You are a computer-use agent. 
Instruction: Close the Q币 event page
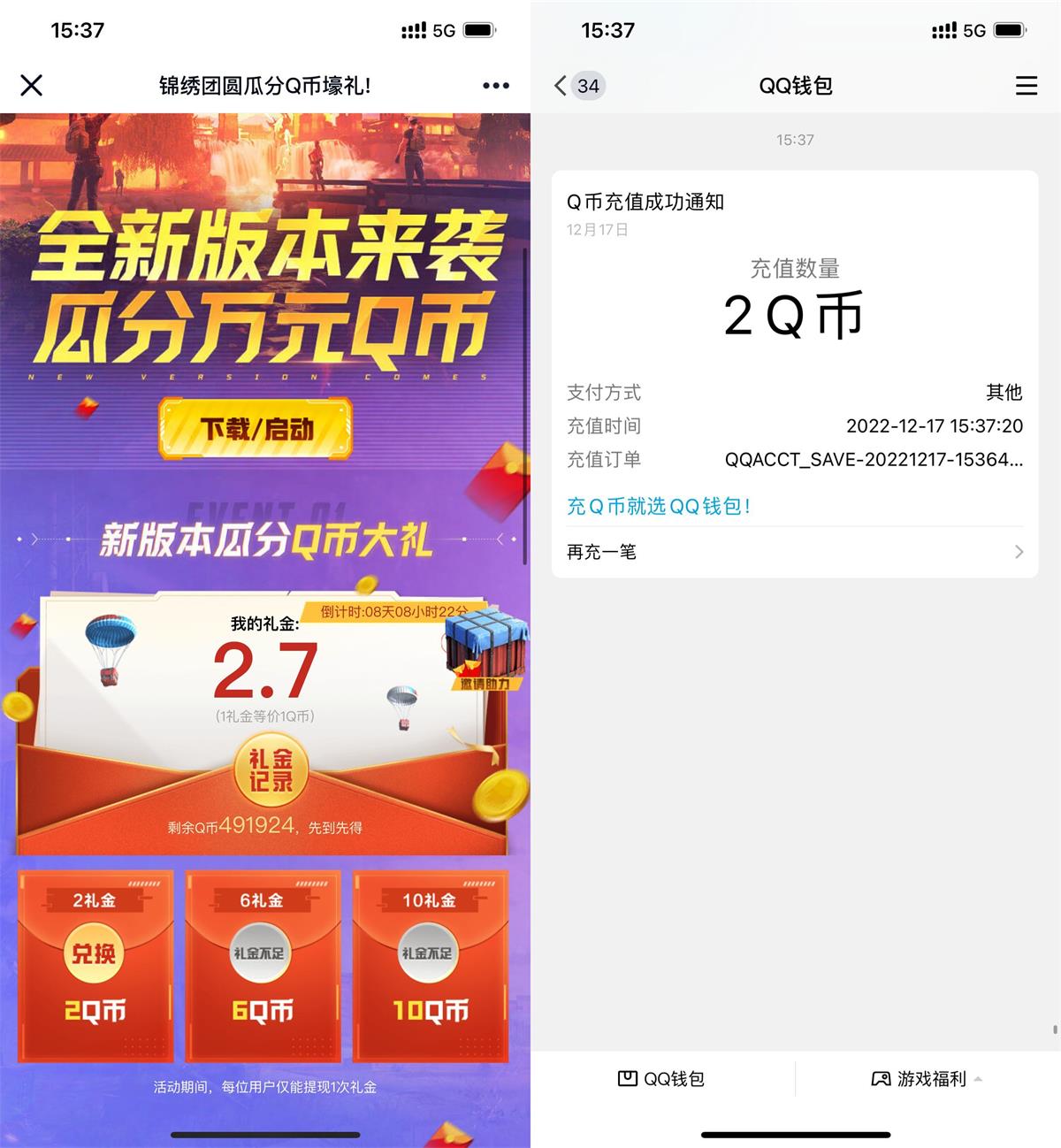pos(32,86)
